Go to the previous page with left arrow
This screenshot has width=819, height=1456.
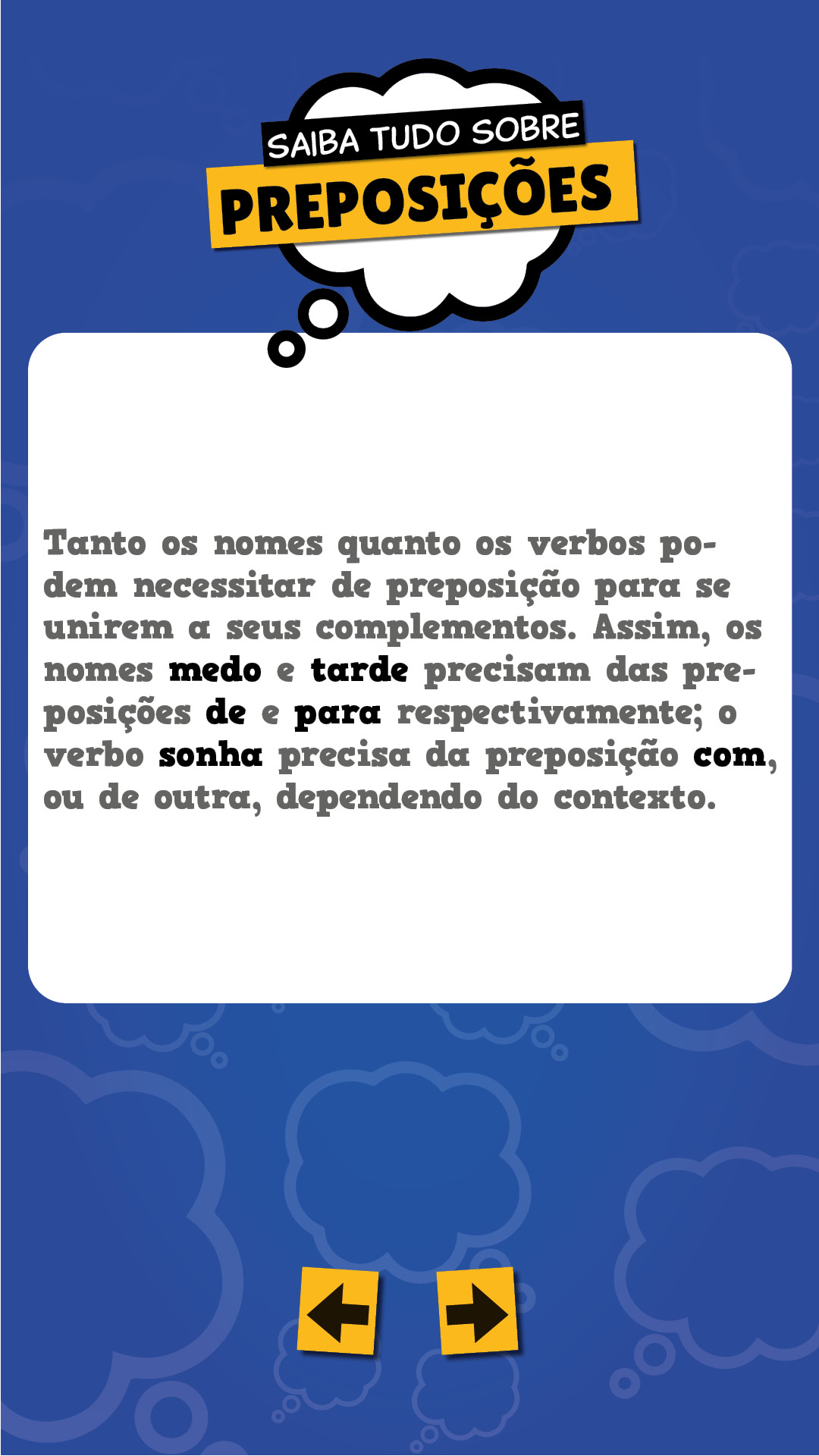tap(337, 1311)
